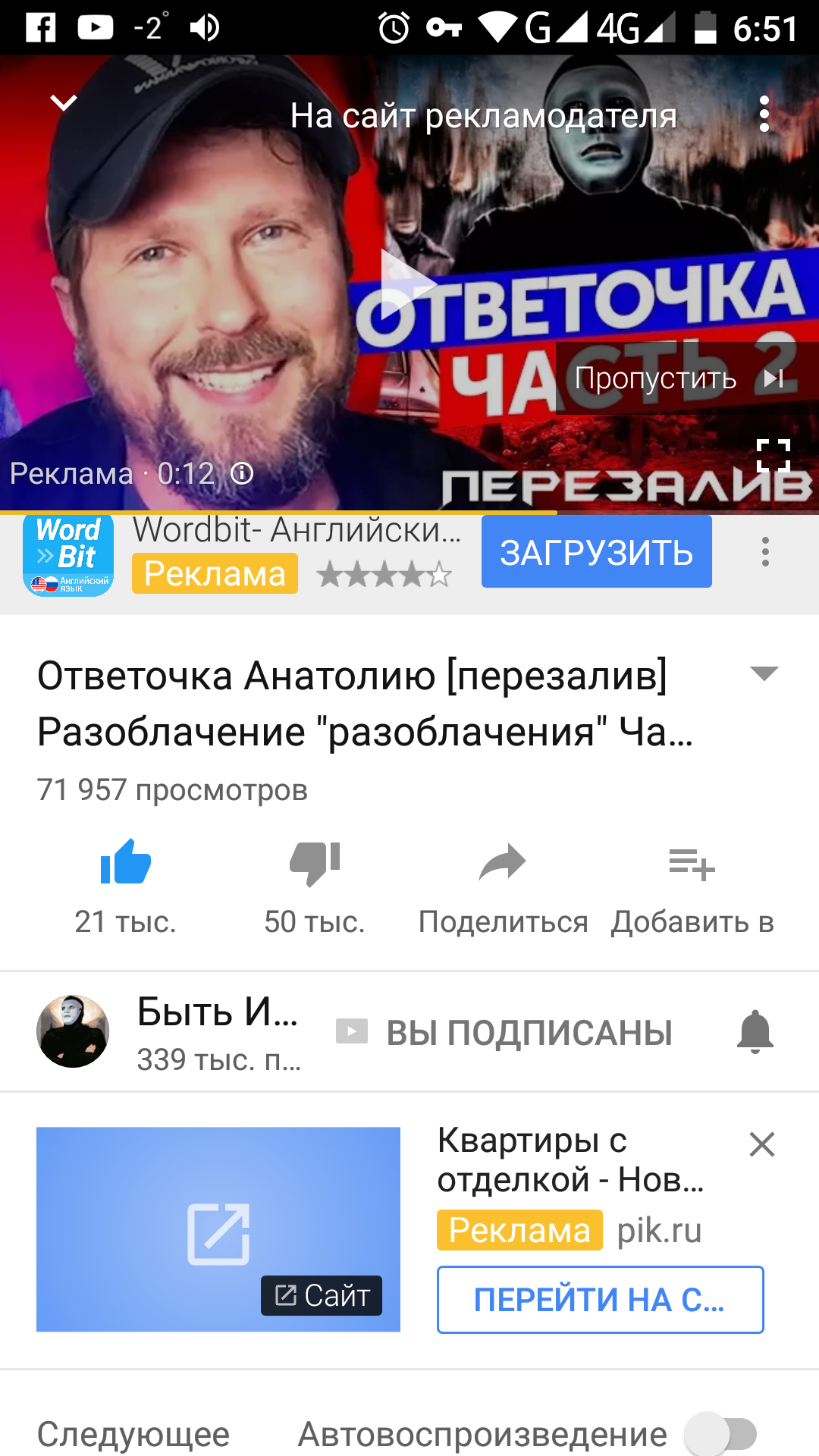The width and height of the screenshot is (819, 1456).
Task: Toggle the Автовоспроизведение switch
Action: pyautogui.click(x=720, y=1434)
